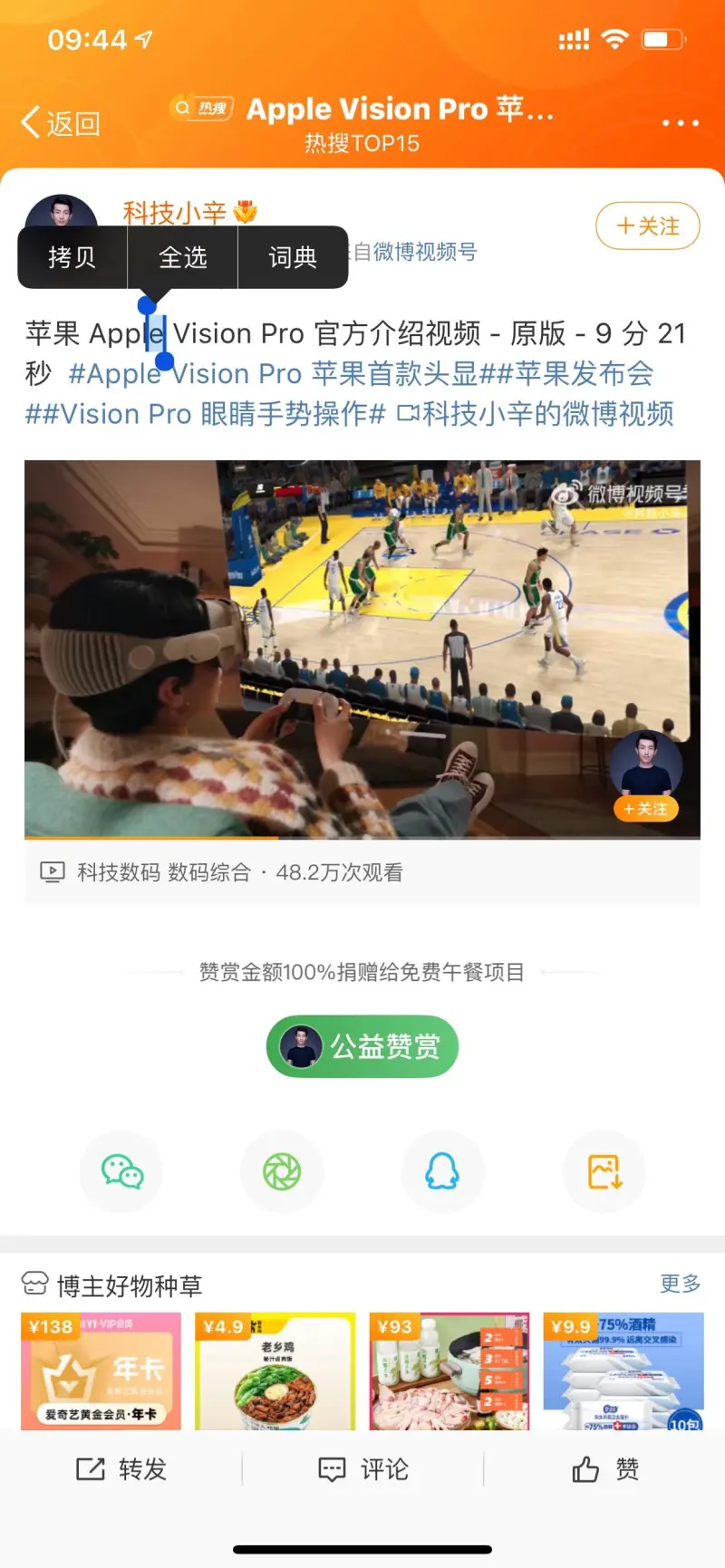
Task: Open the three-dot overflow menu
Action: click(680, 123)
